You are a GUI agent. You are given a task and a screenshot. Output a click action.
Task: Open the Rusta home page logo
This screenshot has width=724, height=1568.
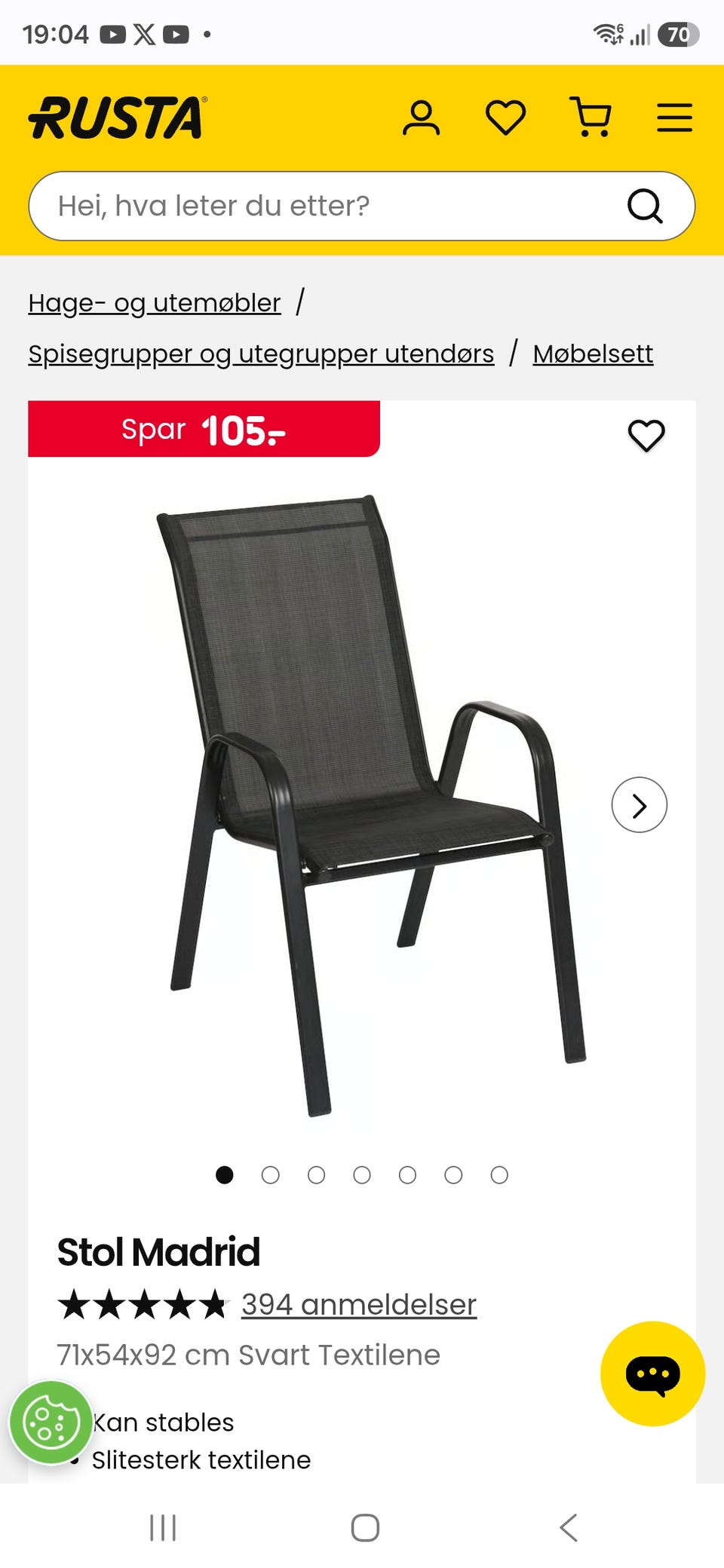point(118,118)
